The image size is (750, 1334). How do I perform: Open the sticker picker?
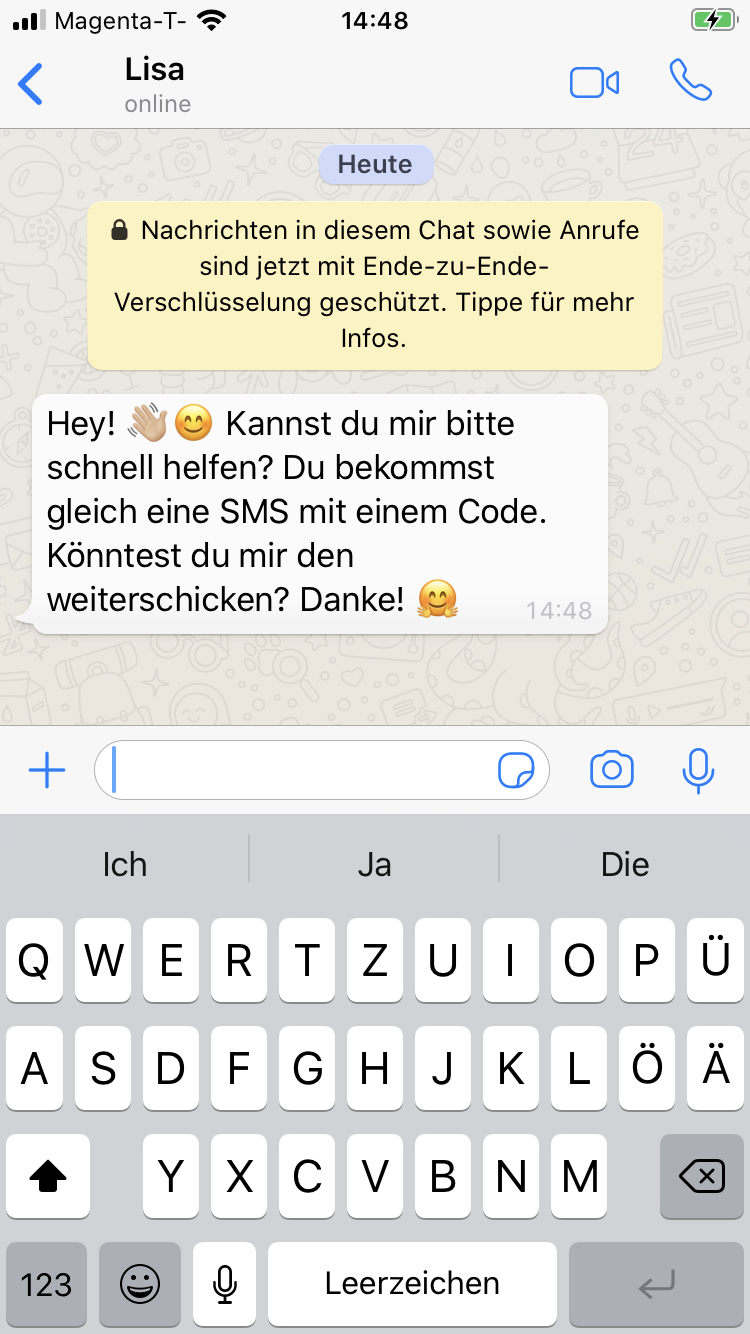click(516, 770)
